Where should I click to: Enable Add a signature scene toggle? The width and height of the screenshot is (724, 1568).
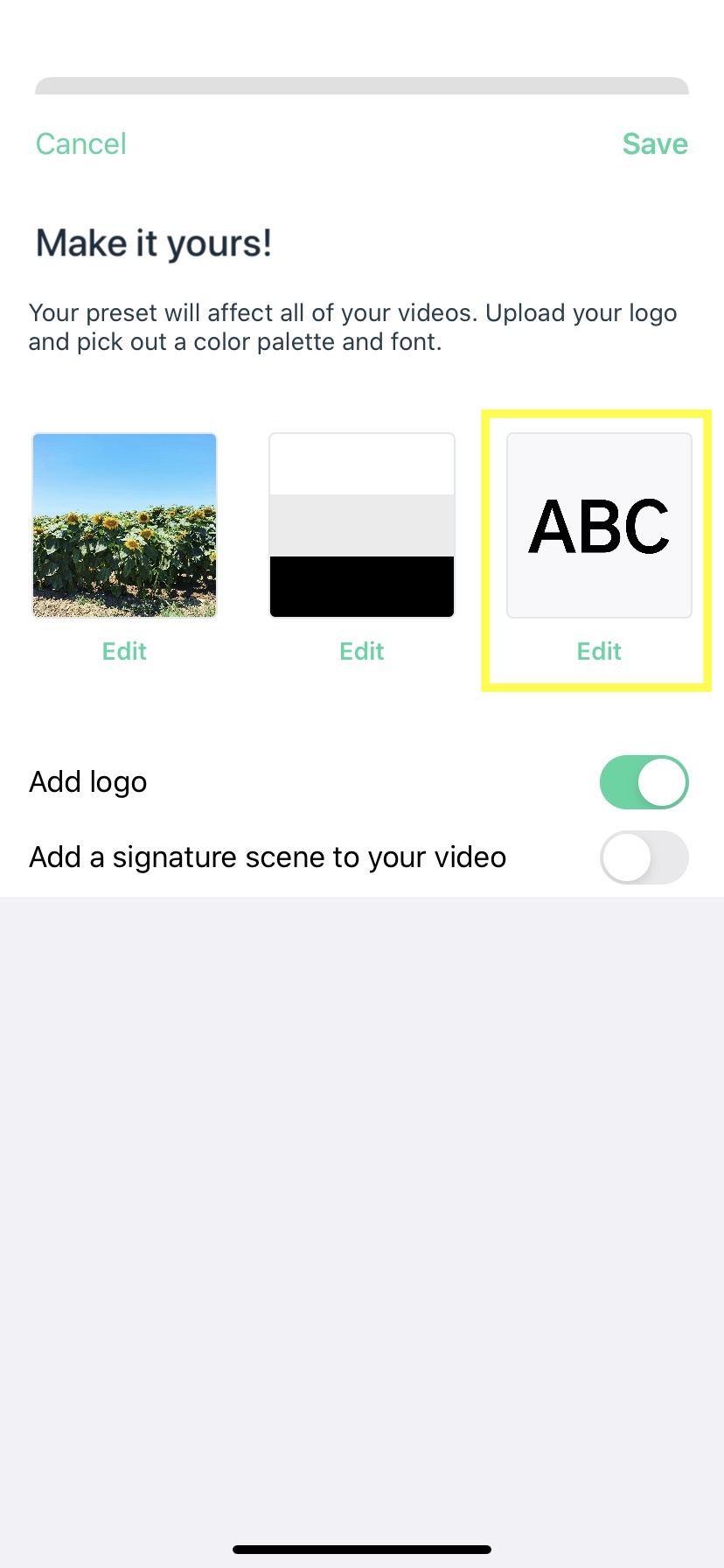644,857
